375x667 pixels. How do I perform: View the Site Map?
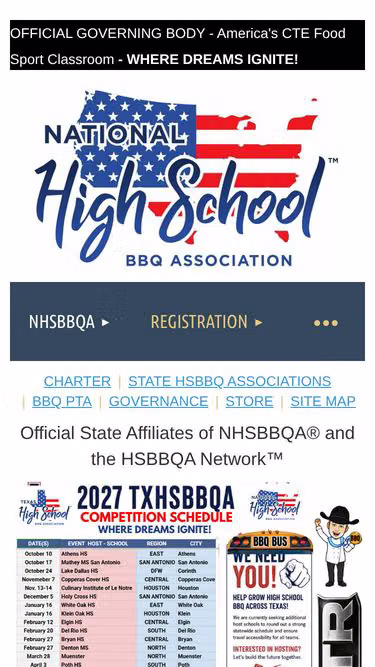pos(323,401)
